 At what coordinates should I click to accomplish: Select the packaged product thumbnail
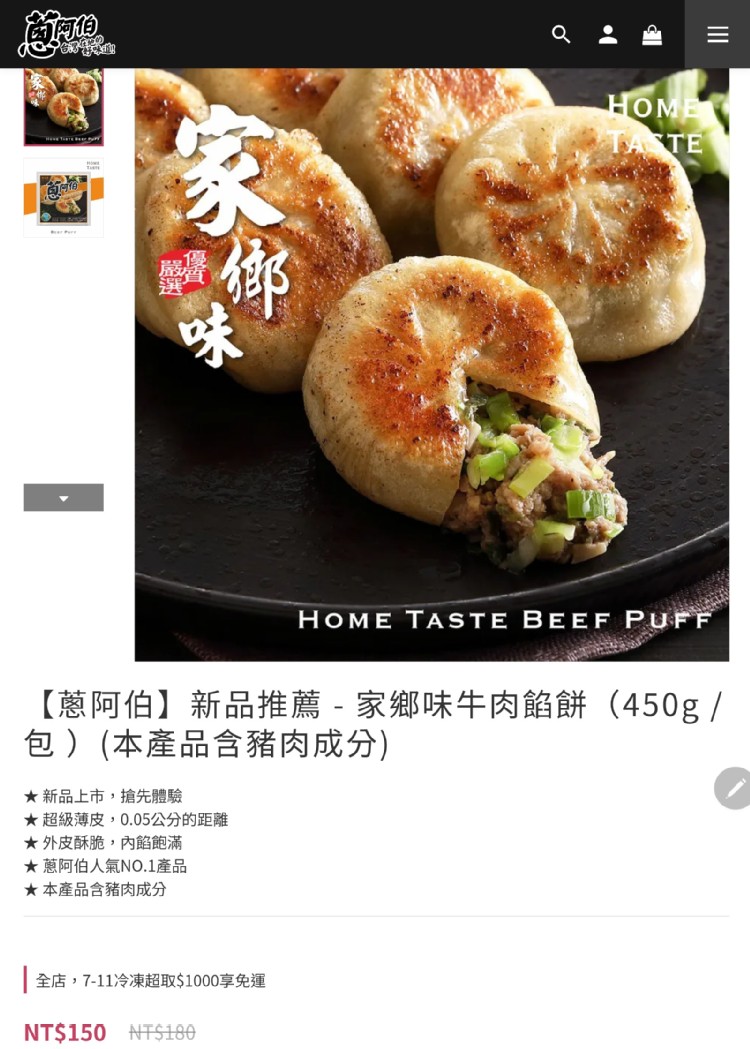[63, 198]
